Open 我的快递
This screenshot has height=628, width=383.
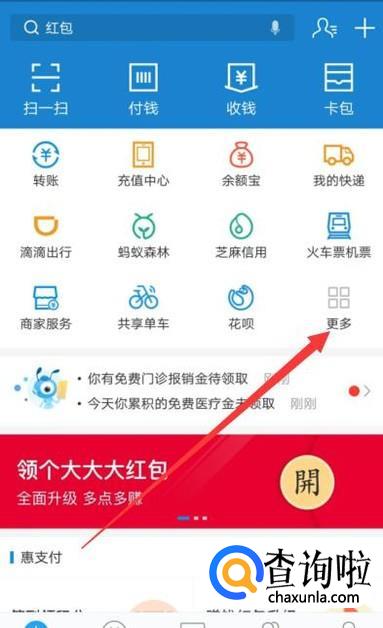(x=339, y=164)
